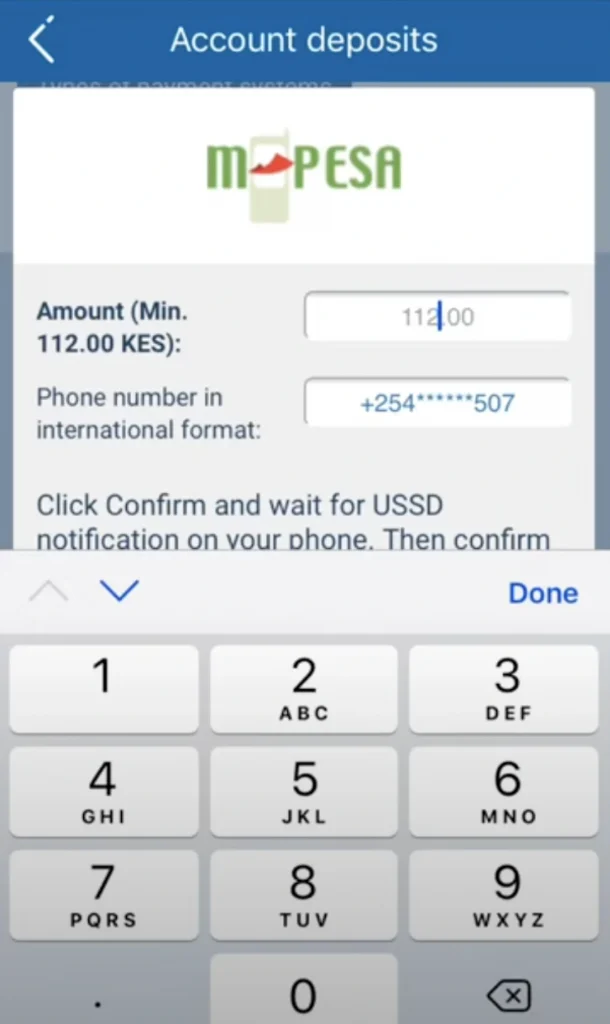
Task: Go back from Account deposits
Action: click(41, 41)
